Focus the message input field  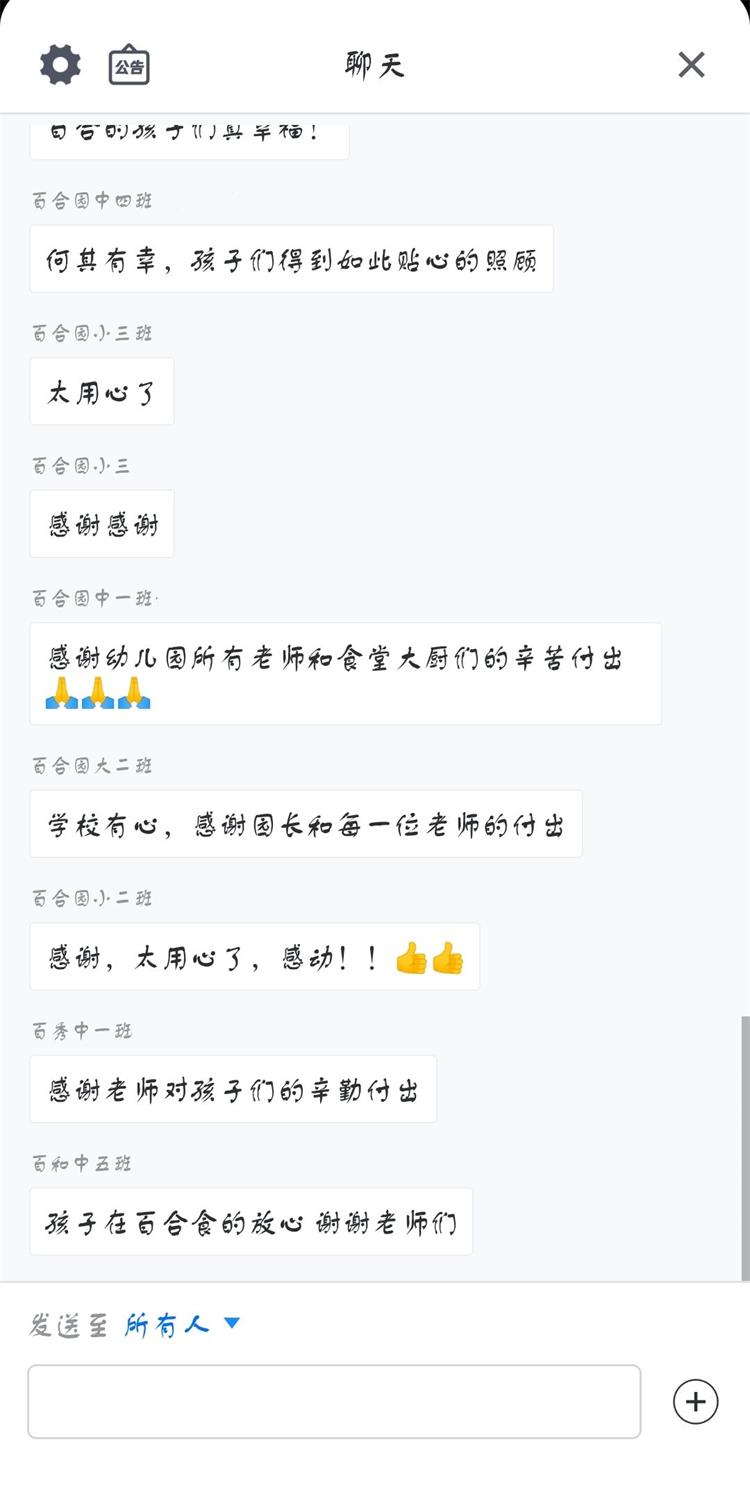[334, 1401]
